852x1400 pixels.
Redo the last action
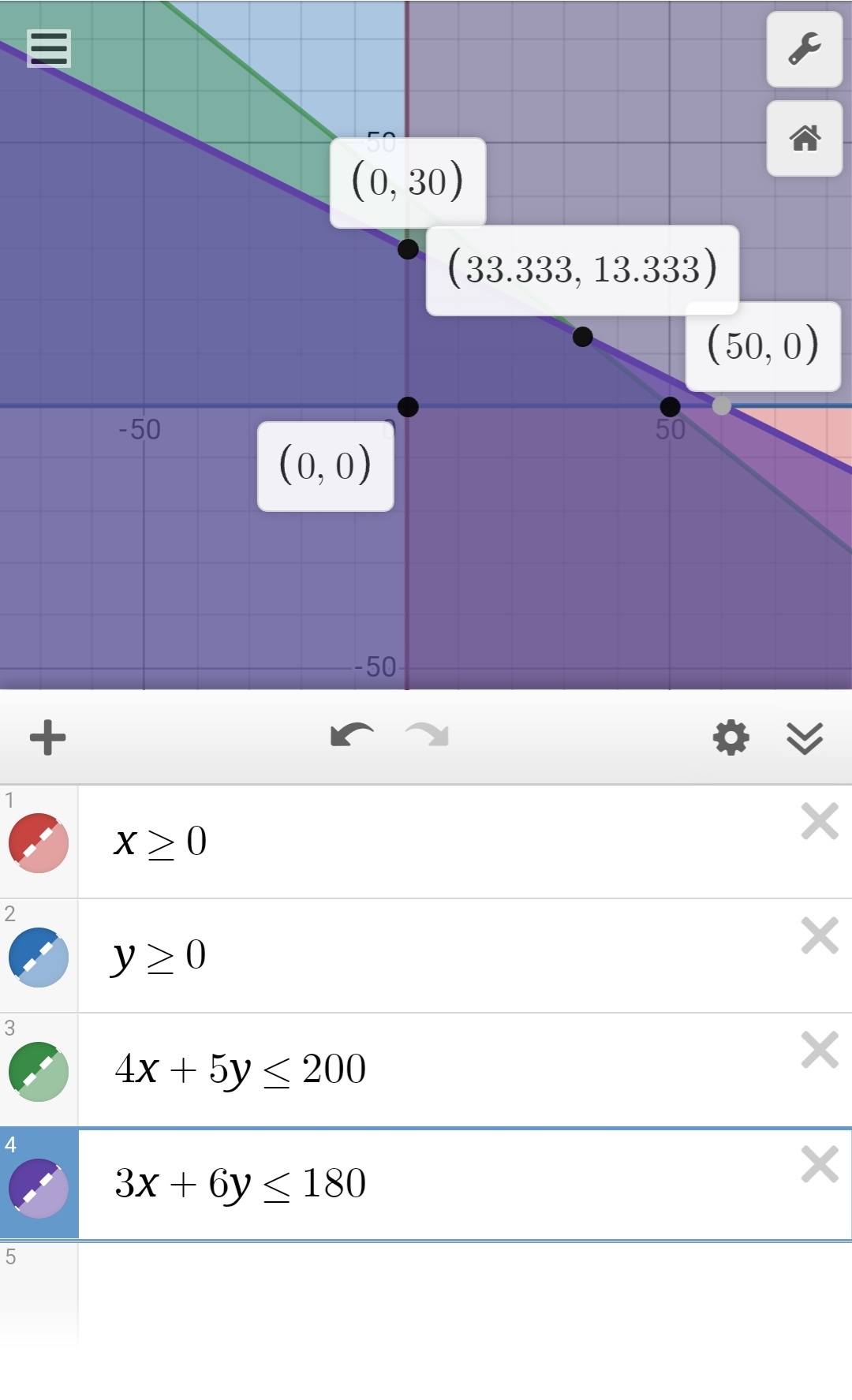pos(427,736)
